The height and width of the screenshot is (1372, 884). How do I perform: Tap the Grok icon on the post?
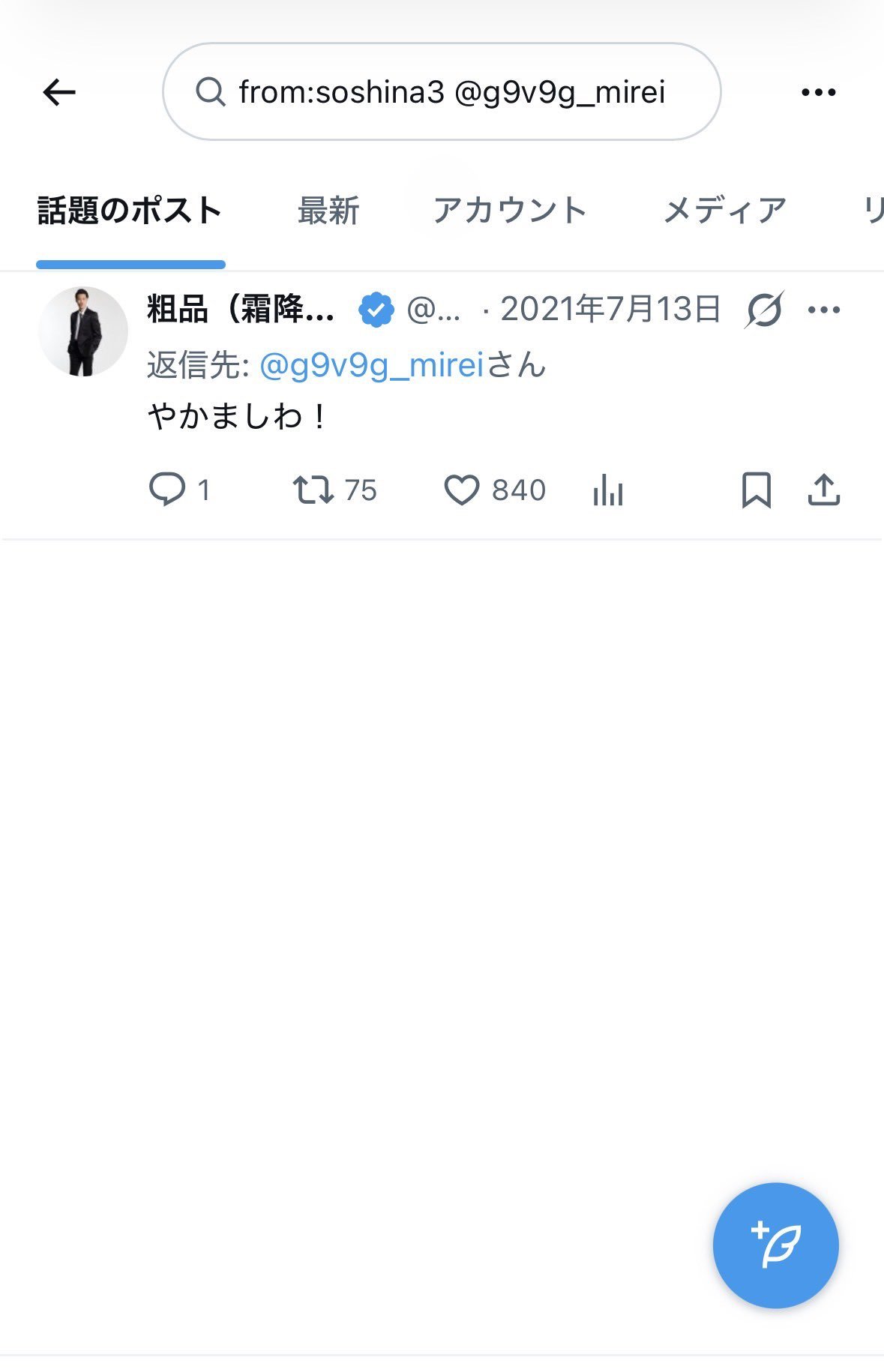point(764,309)
